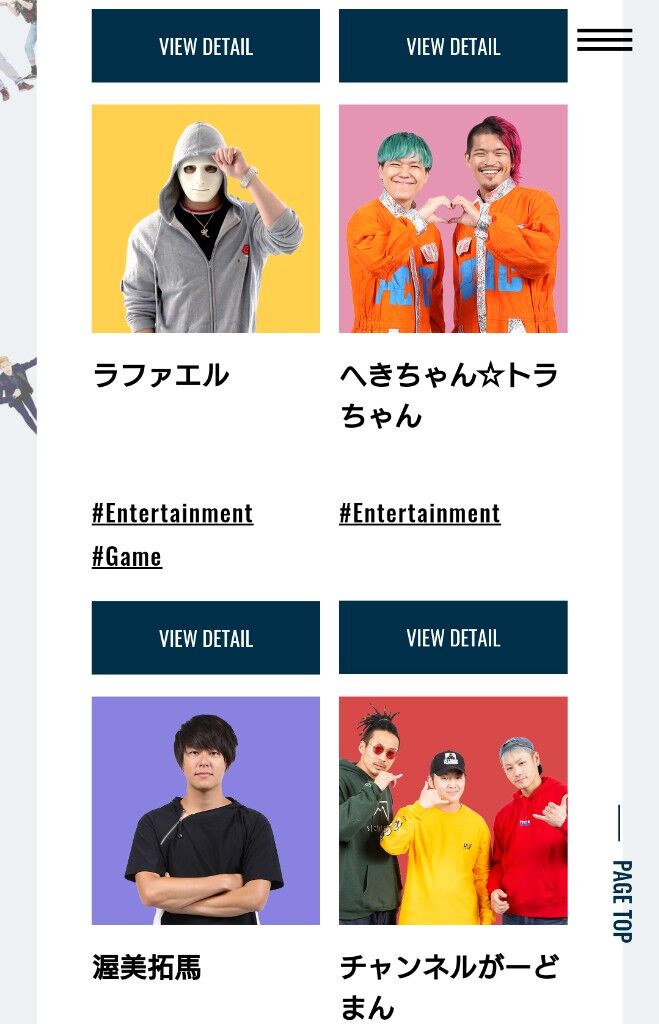Open 渥美拓馬 profile photo

click(206, 810)
